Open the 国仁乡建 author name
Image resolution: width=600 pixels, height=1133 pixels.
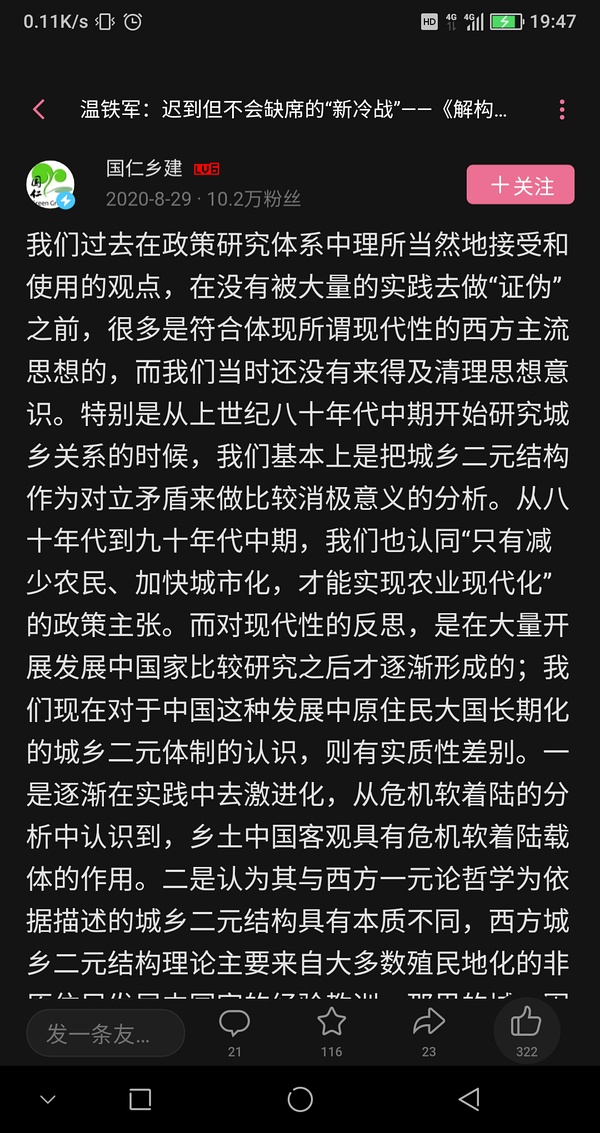click(x=145, y=168)
